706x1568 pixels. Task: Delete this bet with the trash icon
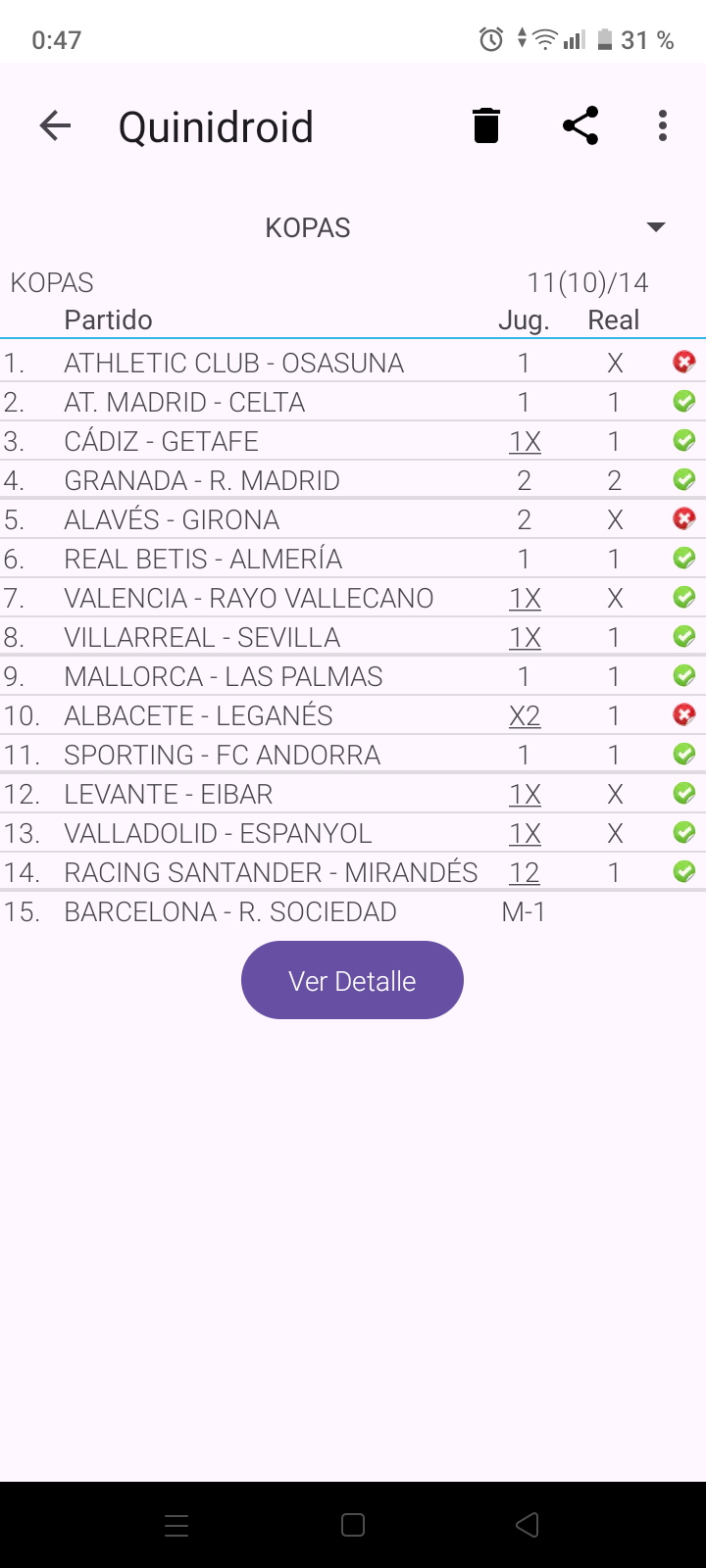pos(486,126)
